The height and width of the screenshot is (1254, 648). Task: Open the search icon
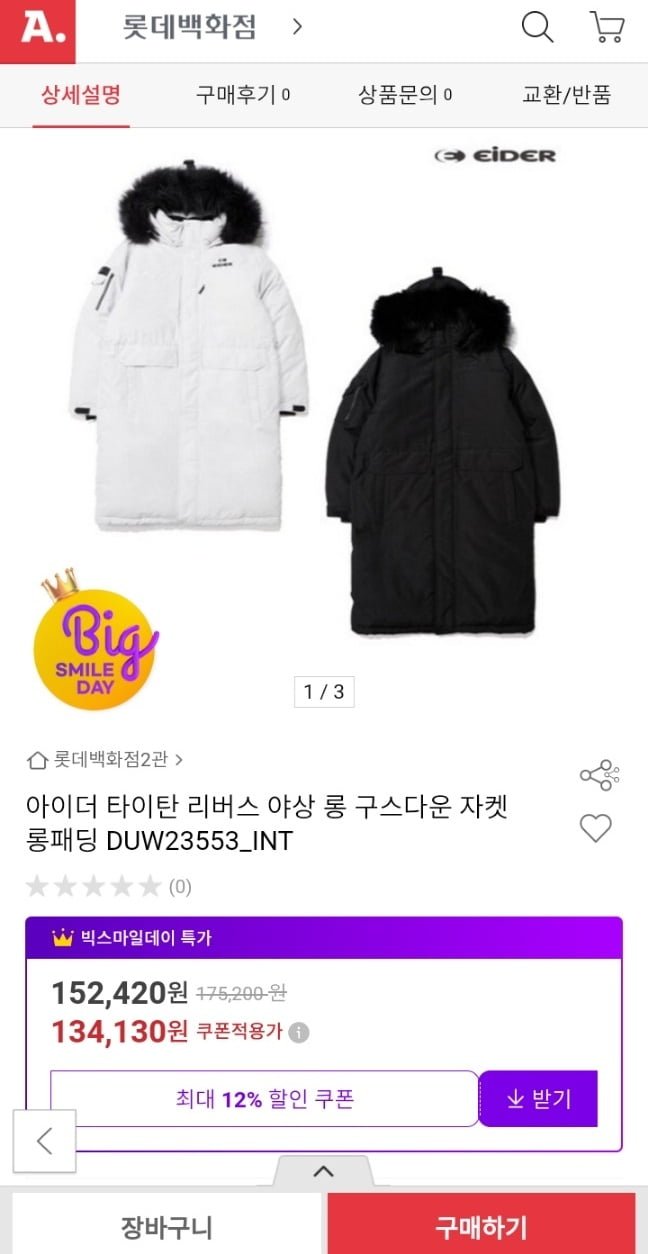click(x=537, y=27)
